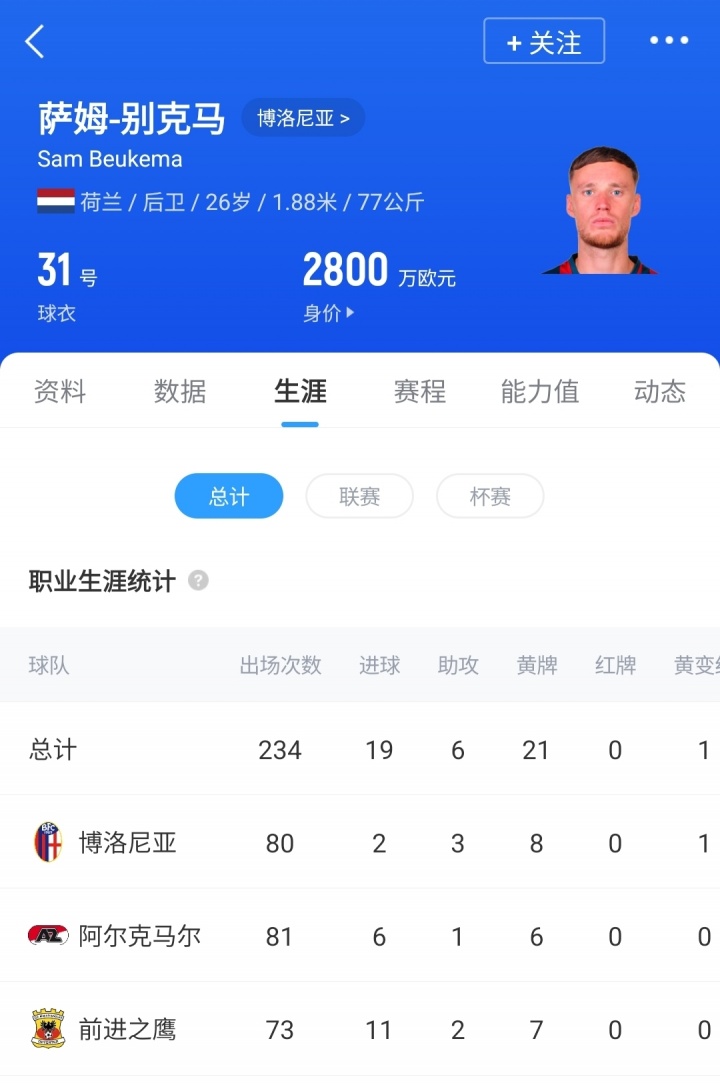
Task: Tap the help icon beside 职业生涯统计
Action: (x=198, y=580)
